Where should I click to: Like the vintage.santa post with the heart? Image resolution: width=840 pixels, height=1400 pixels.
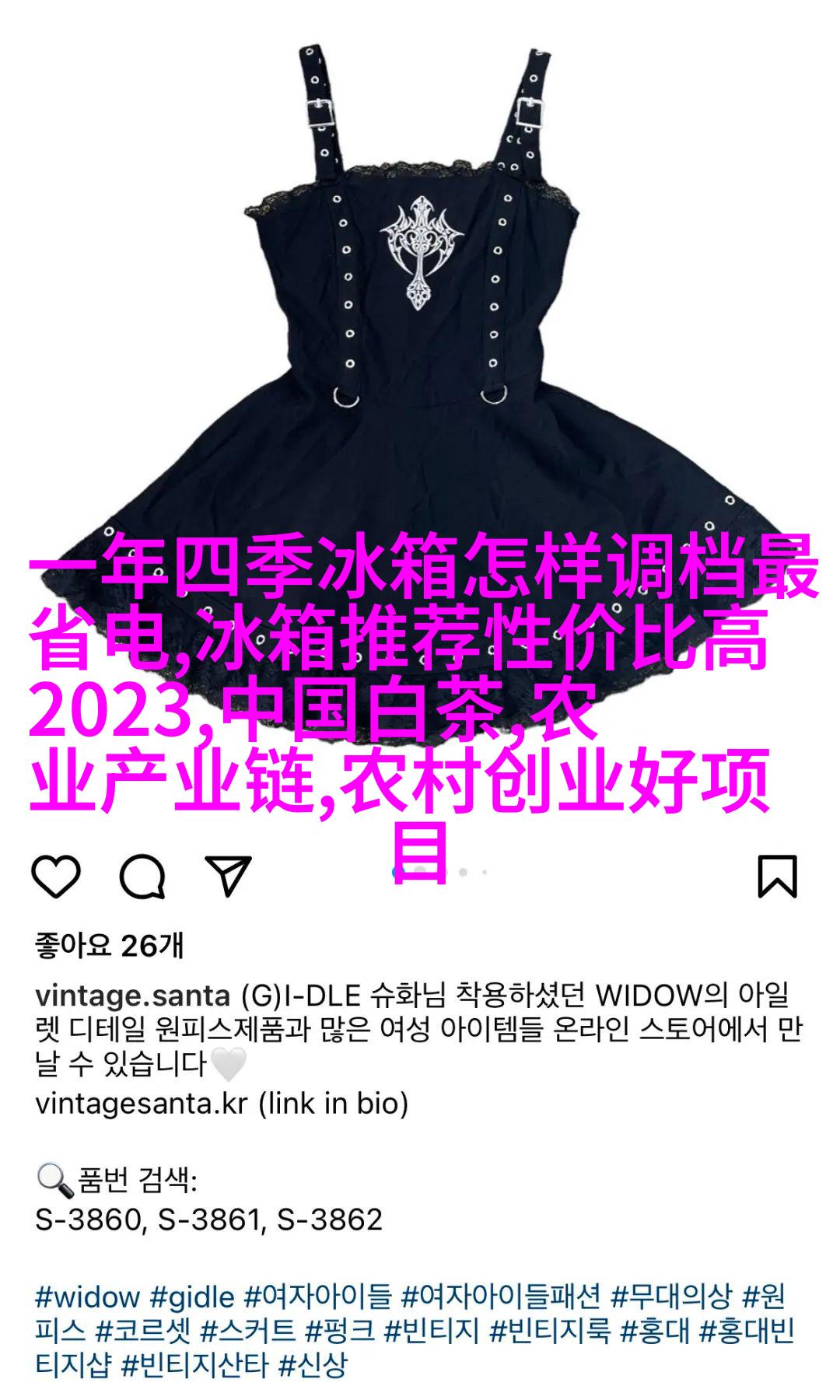pyautogui.click(x=56, y=877)
